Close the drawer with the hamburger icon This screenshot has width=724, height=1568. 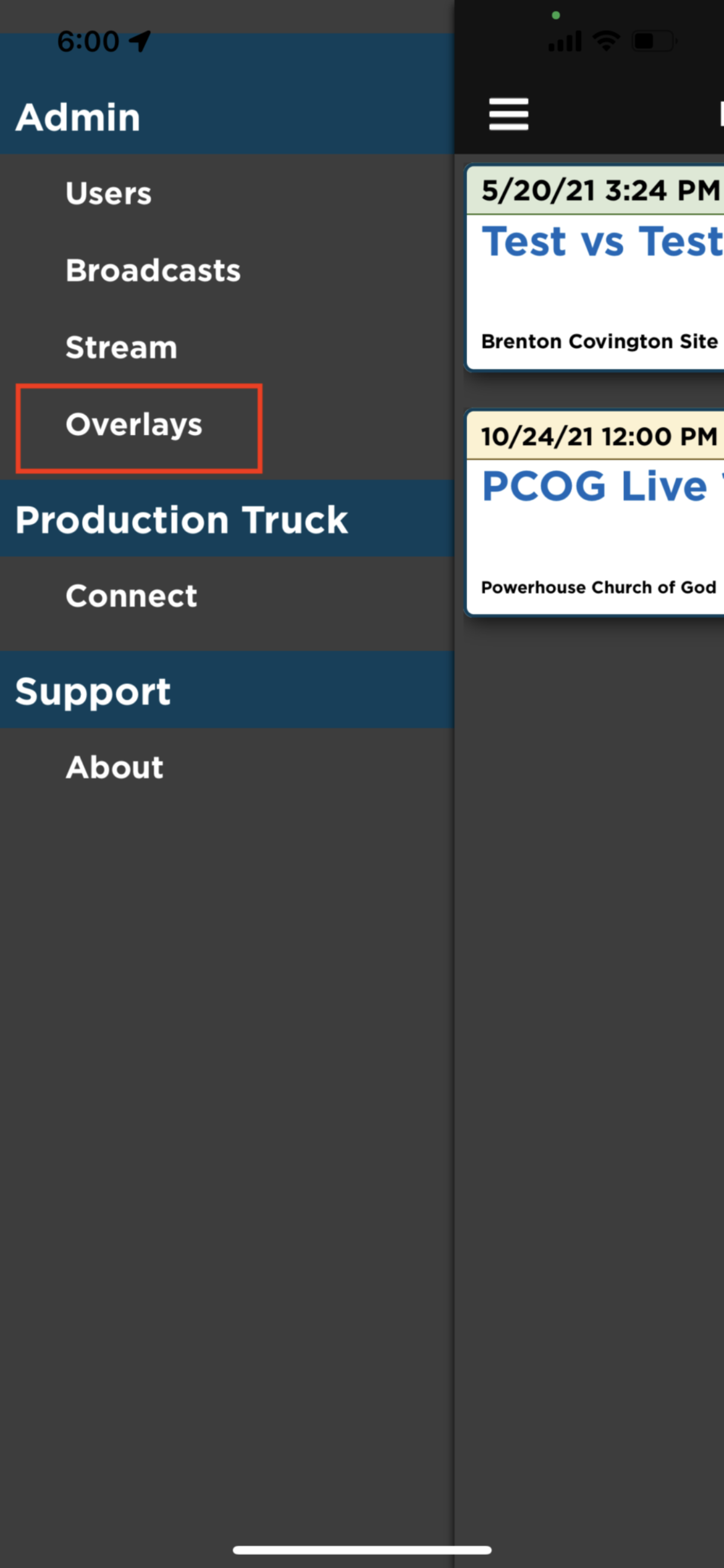tap(509, 114)
